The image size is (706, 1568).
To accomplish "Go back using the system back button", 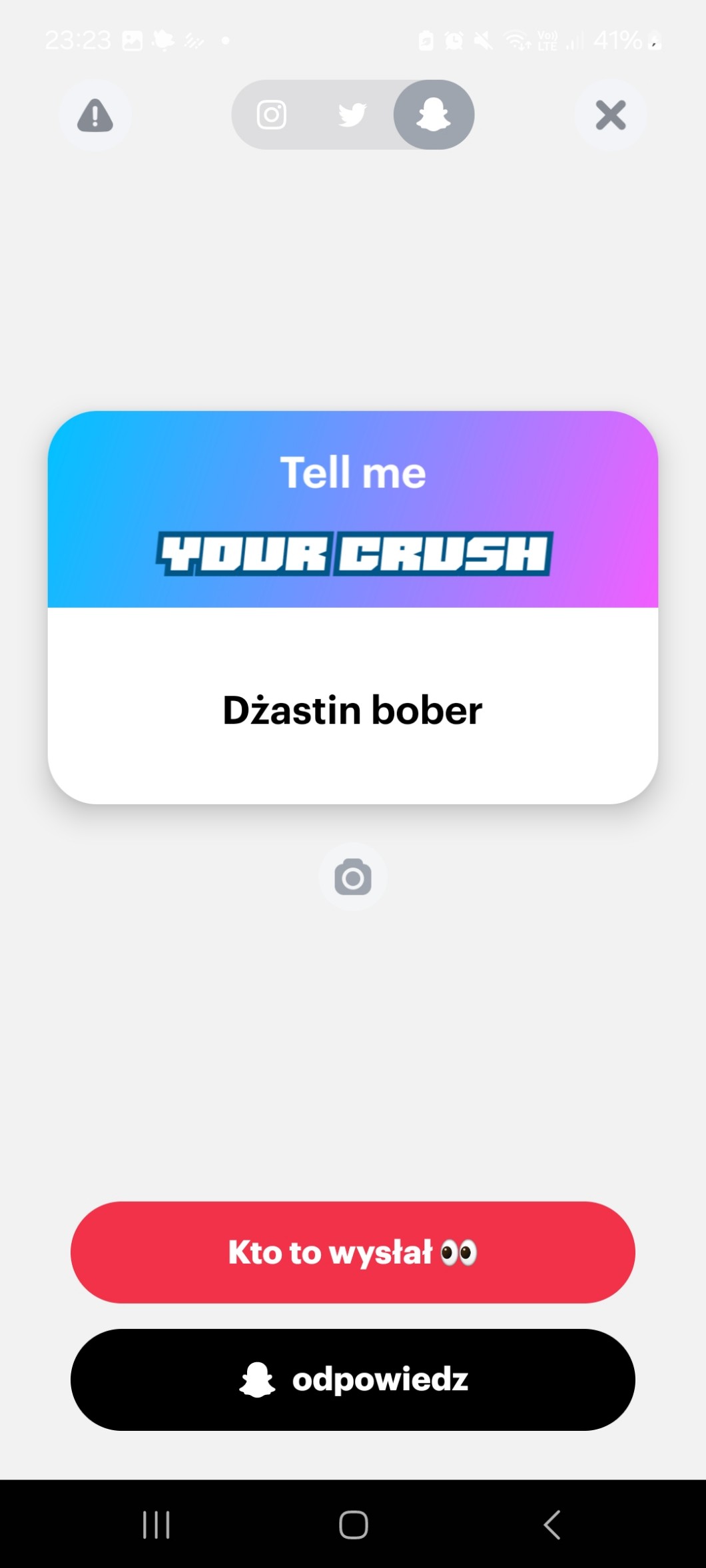I will tap(551, 1524).
